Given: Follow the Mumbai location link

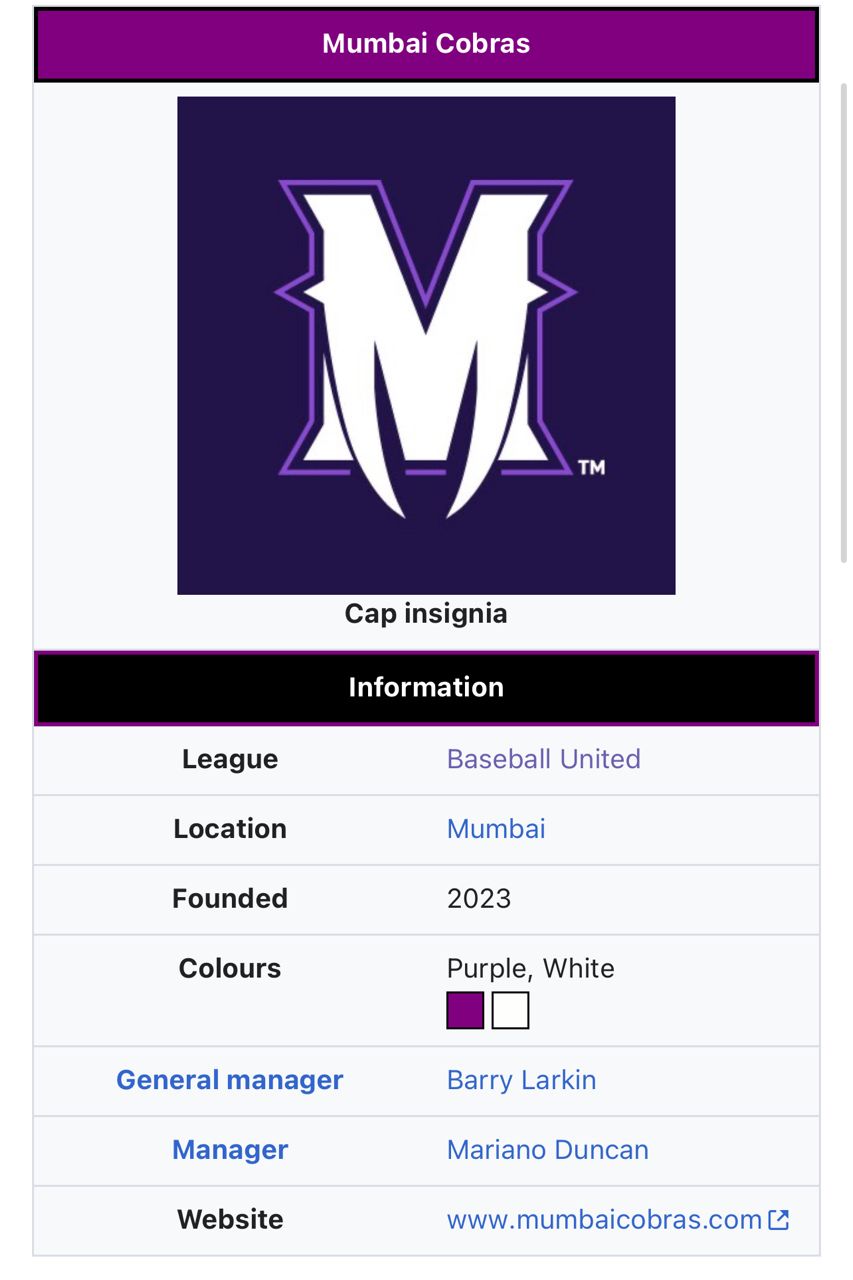Looking at the screenshot, I should coord(496,829).
